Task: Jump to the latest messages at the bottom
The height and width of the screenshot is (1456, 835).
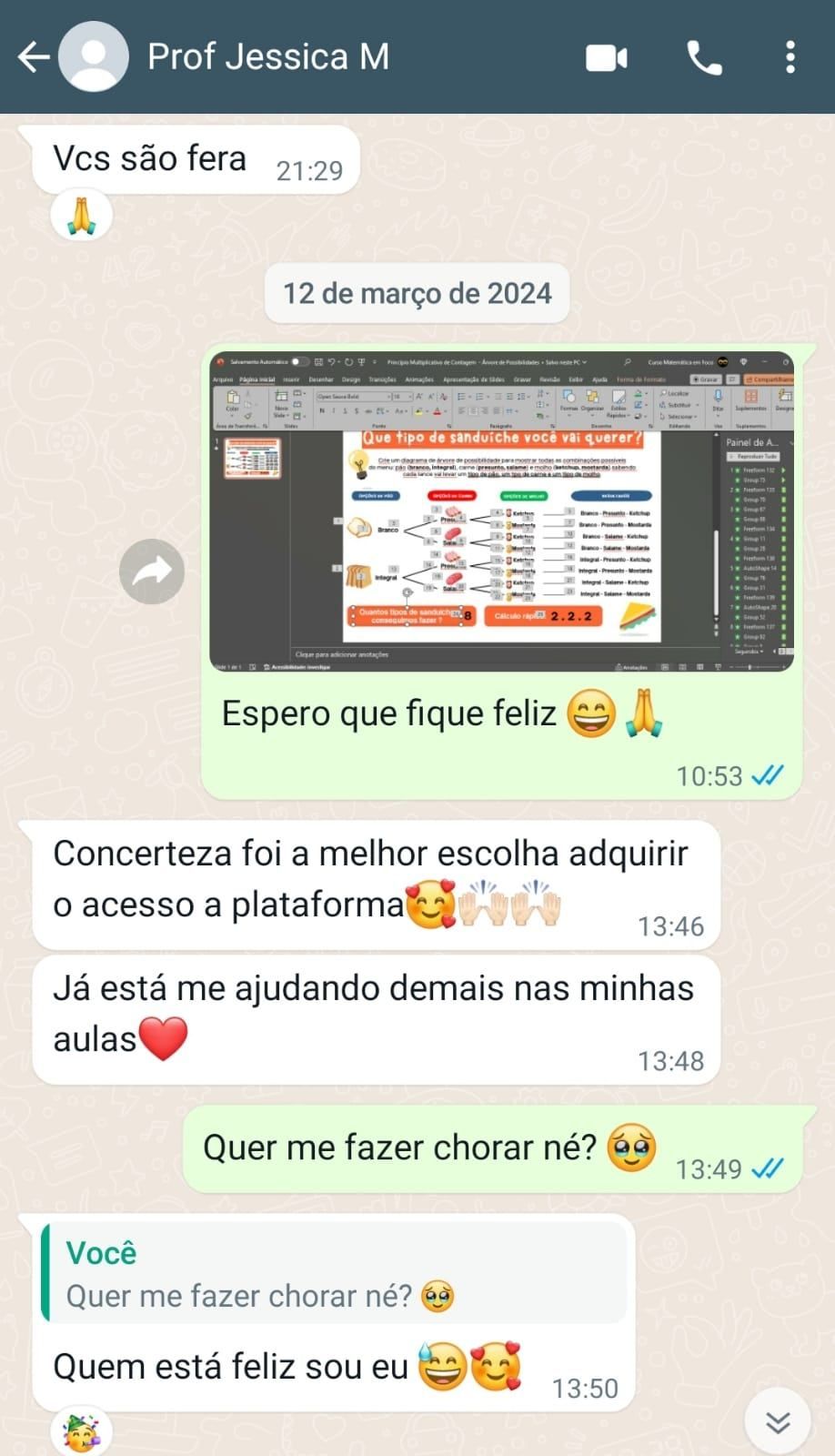Action: [x=777, y=1421]
